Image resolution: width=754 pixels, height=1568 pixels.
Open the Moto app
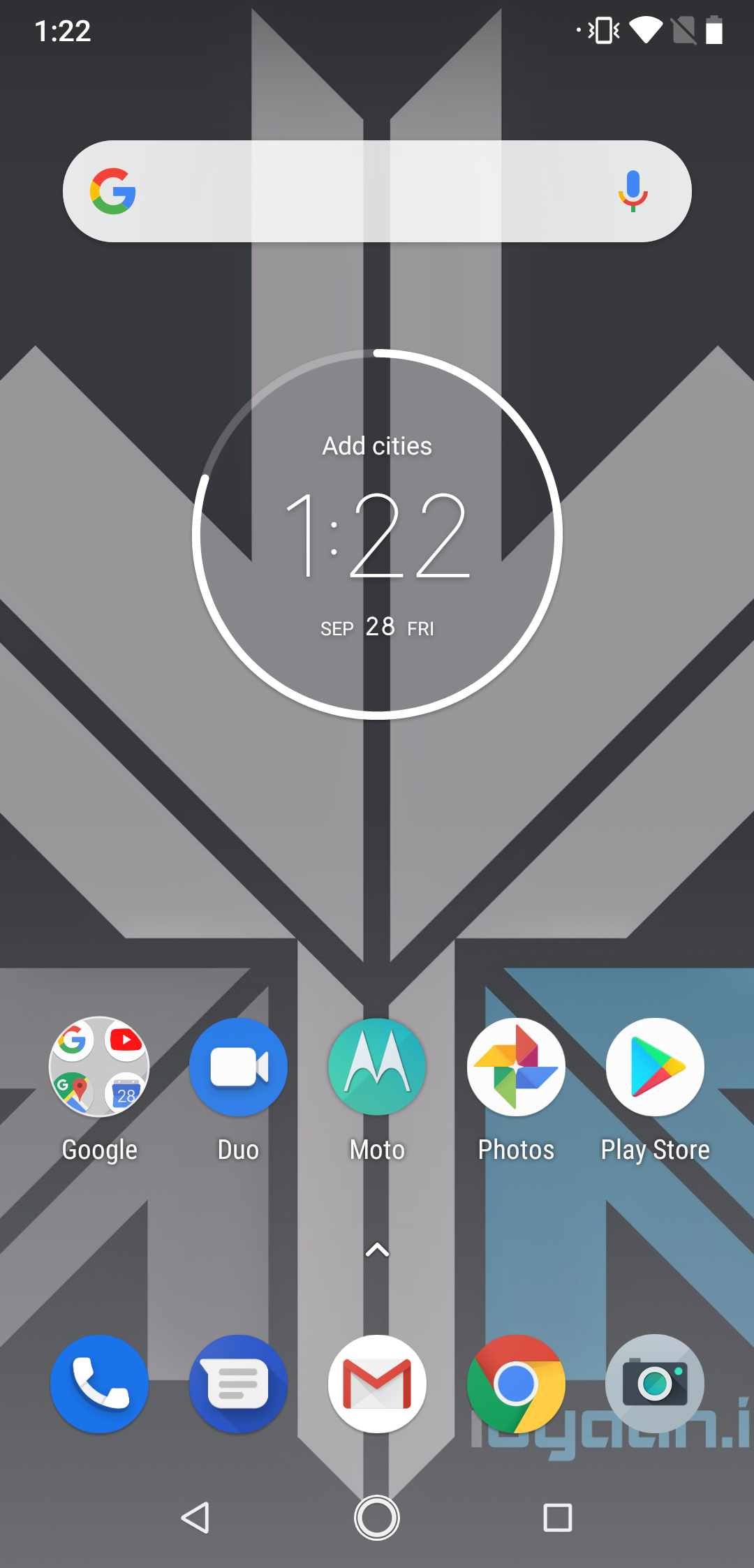377,1067
